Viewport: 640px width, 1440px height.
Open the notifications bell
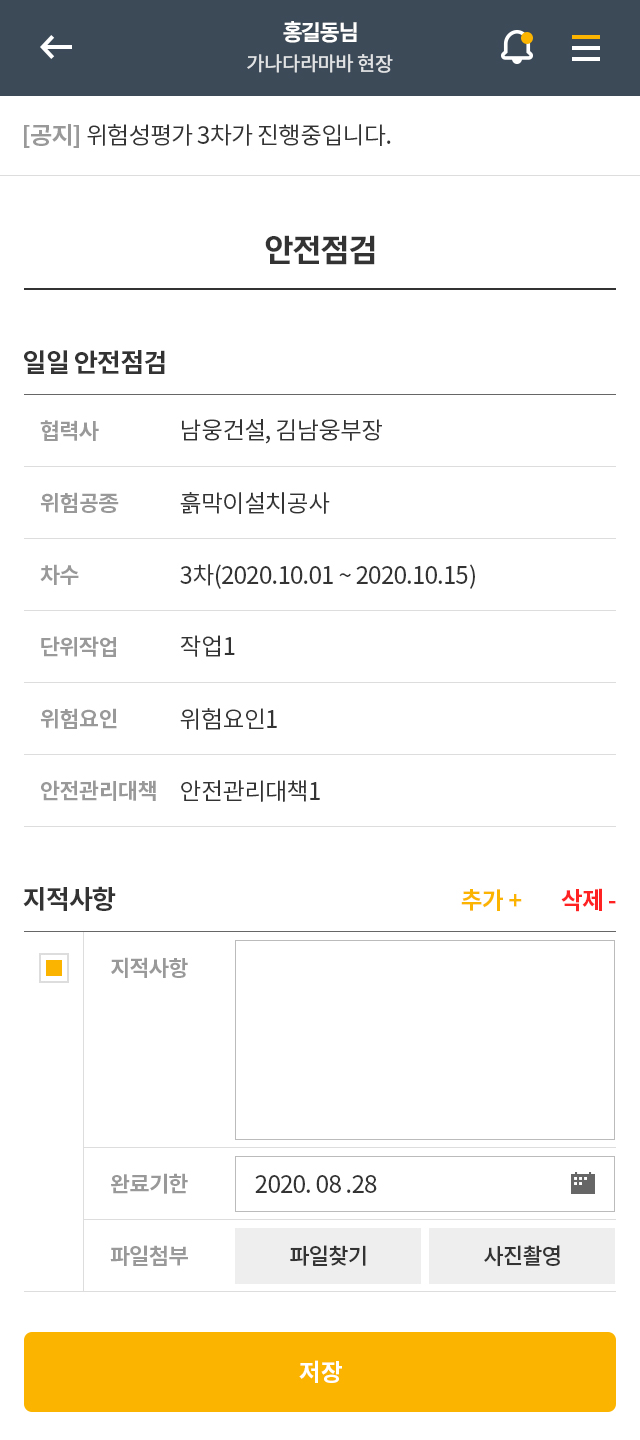point(517,47)
